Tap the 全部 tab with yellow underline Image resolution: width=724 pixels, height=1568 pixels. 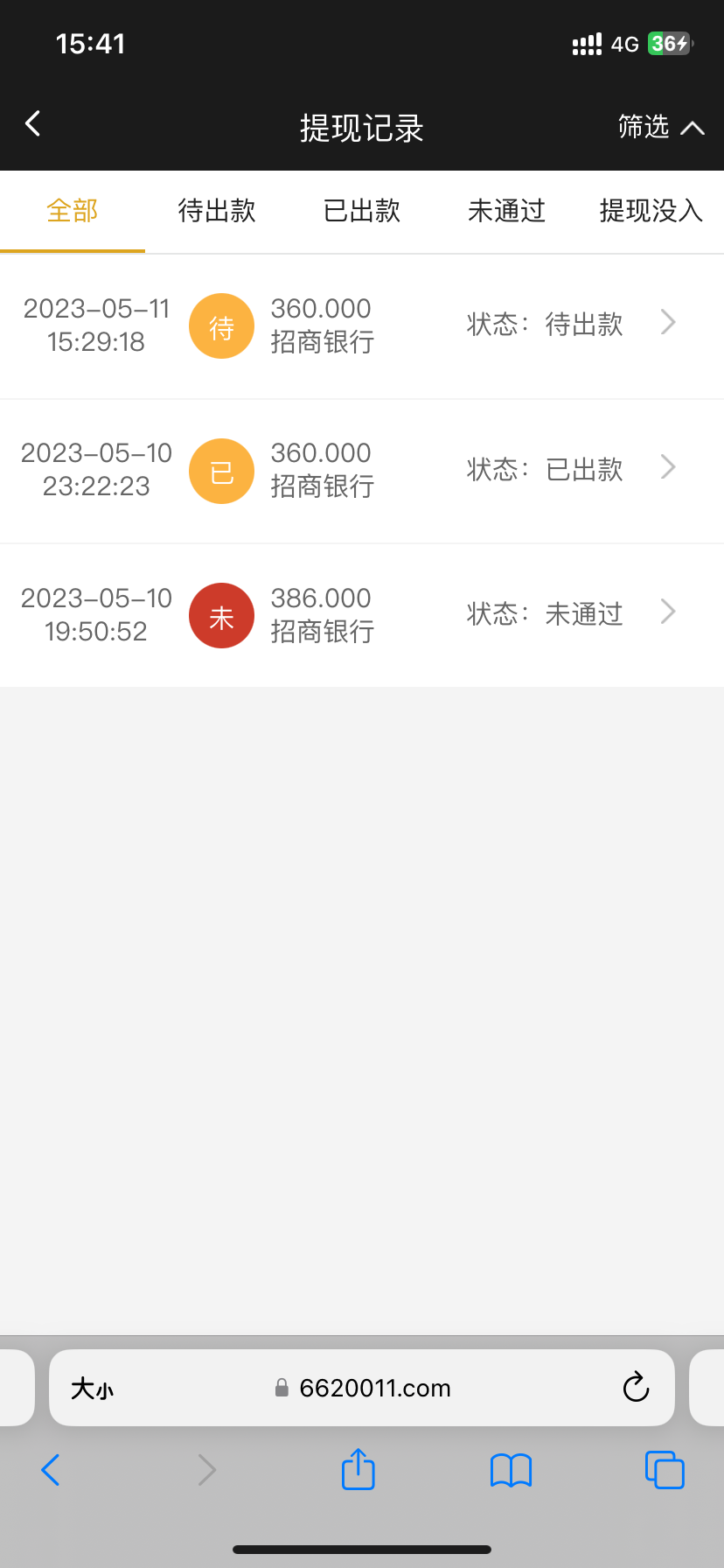pyautogui.click(x=73, y=212)
